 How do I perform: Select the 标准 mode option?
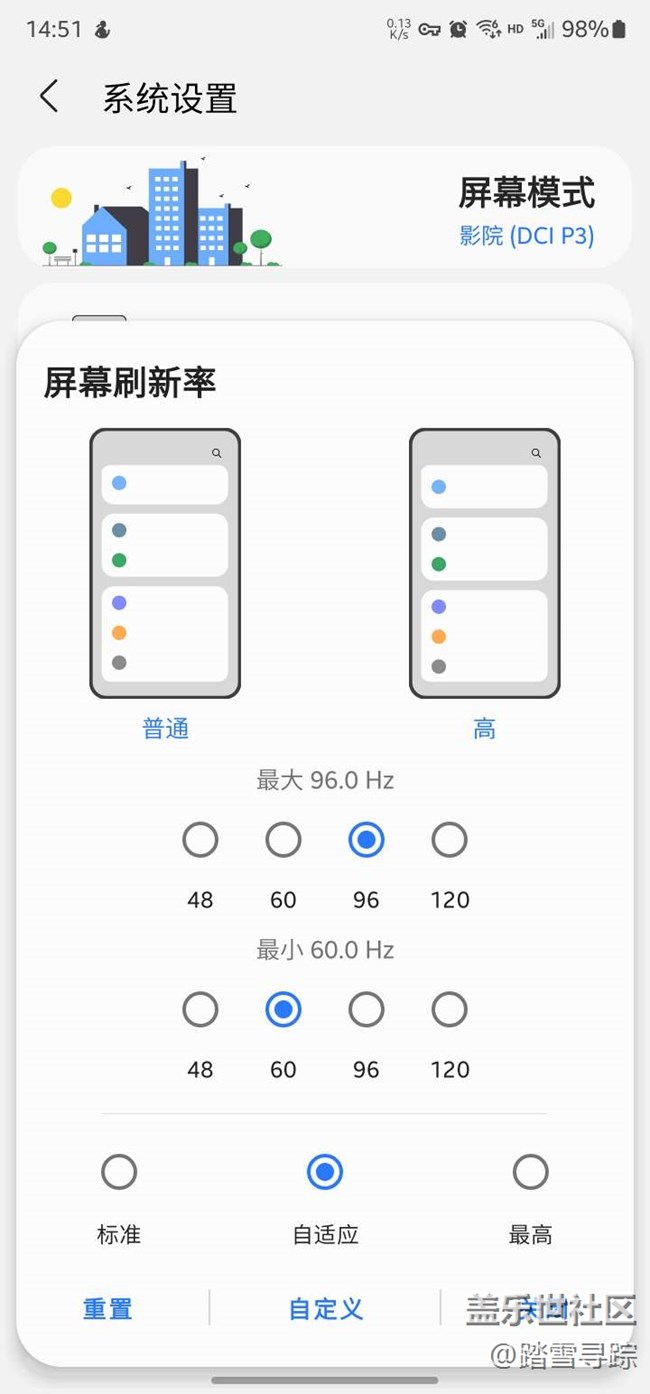click(x=119, y=1172)
